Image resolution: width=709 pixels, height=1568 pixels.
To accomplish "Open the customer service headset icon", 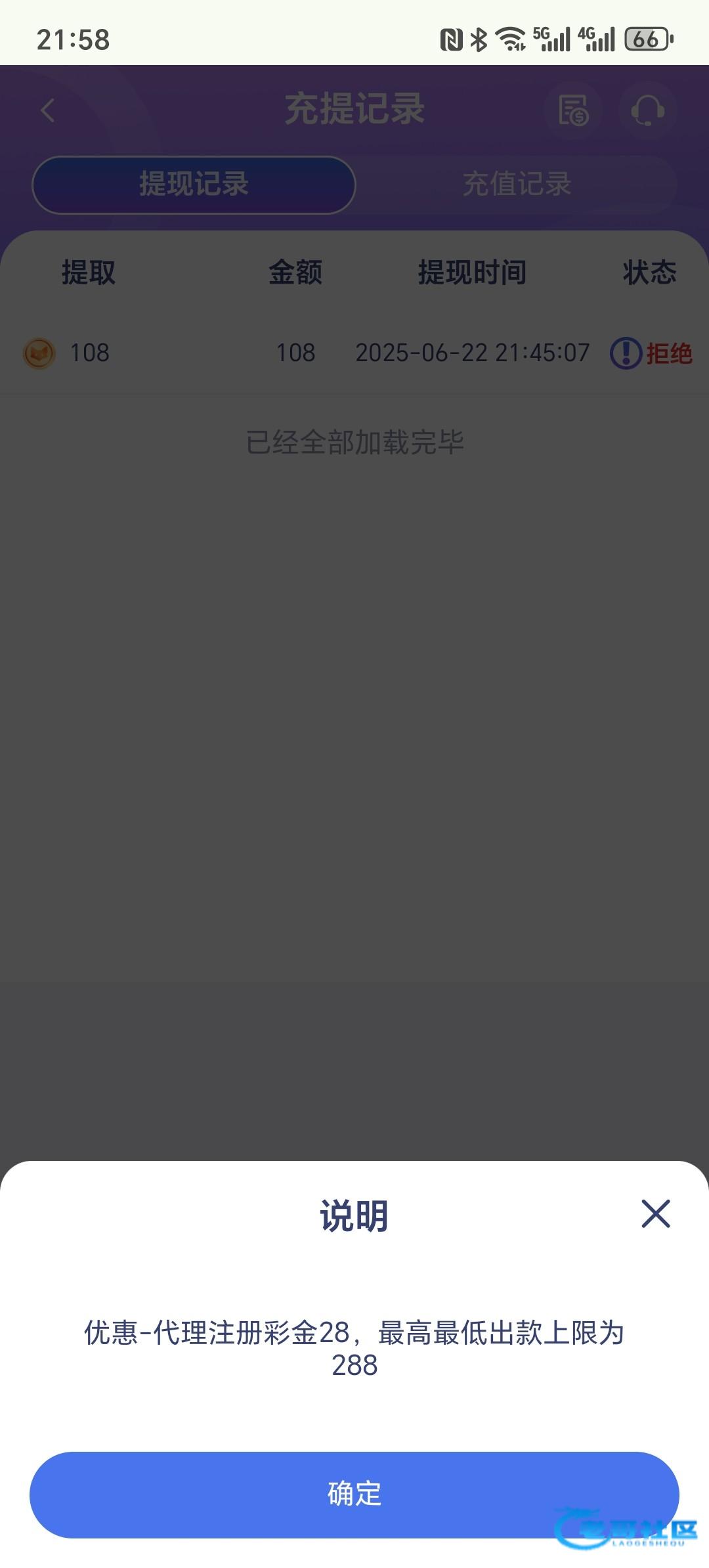I will (x=647, y=110).
